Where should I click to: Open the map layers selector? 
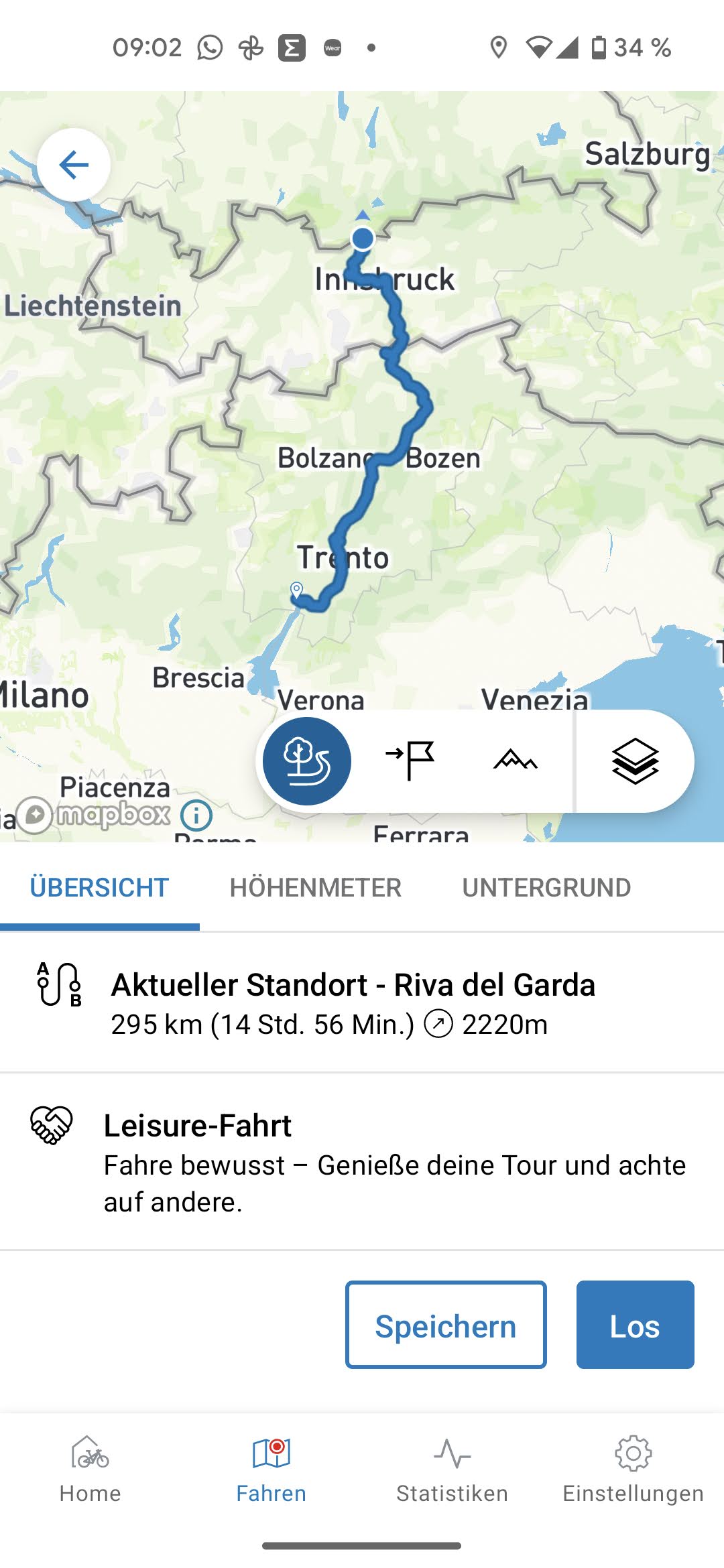click(635, 761)
